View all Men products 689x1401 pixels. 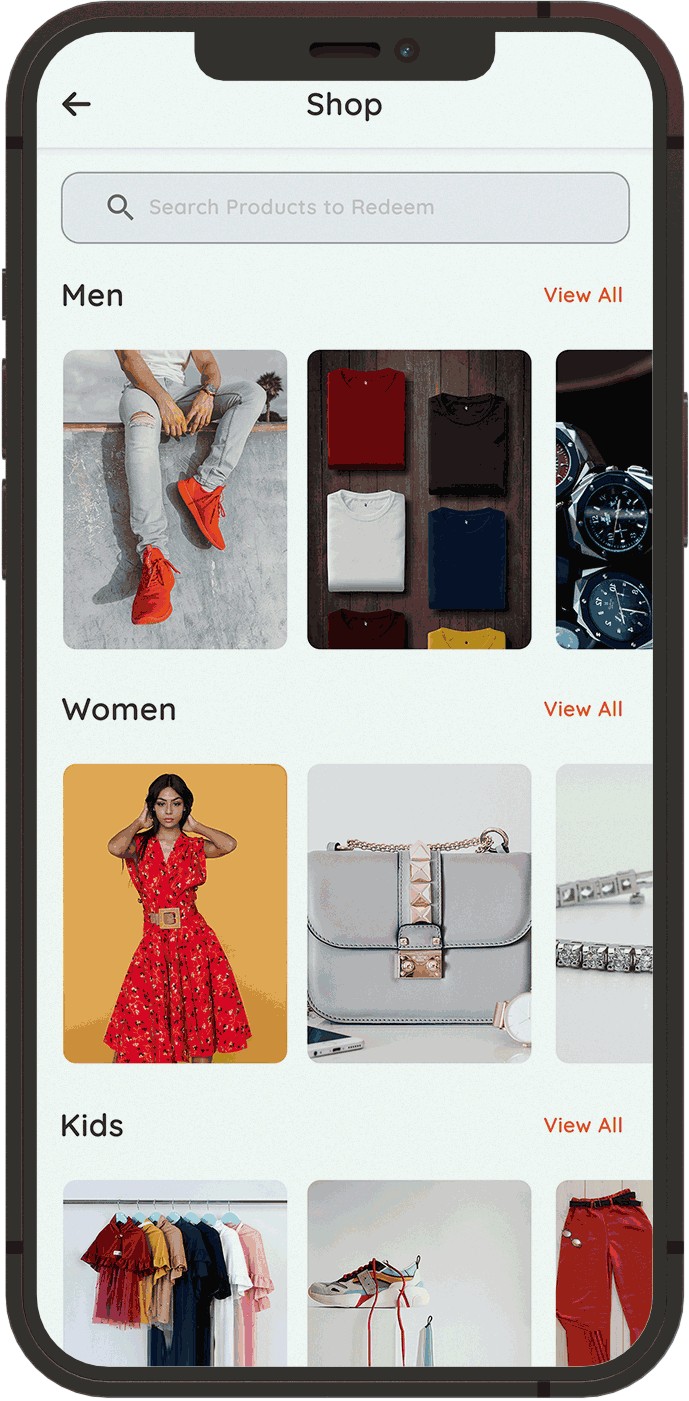pyautogui.click(x=582, y=295)
